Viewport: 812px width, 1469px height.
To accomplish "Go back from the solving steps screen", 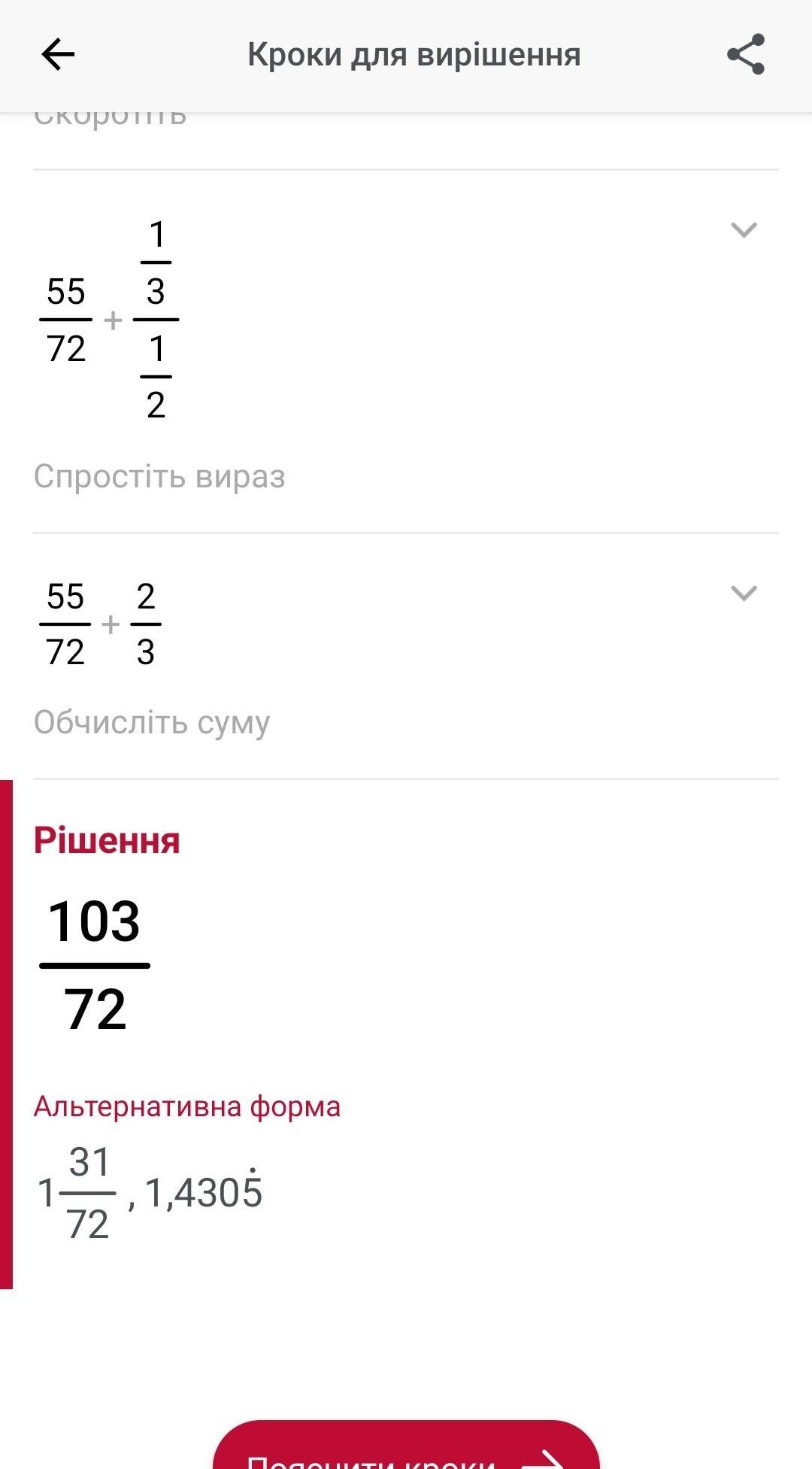I will tap(58, 54).
